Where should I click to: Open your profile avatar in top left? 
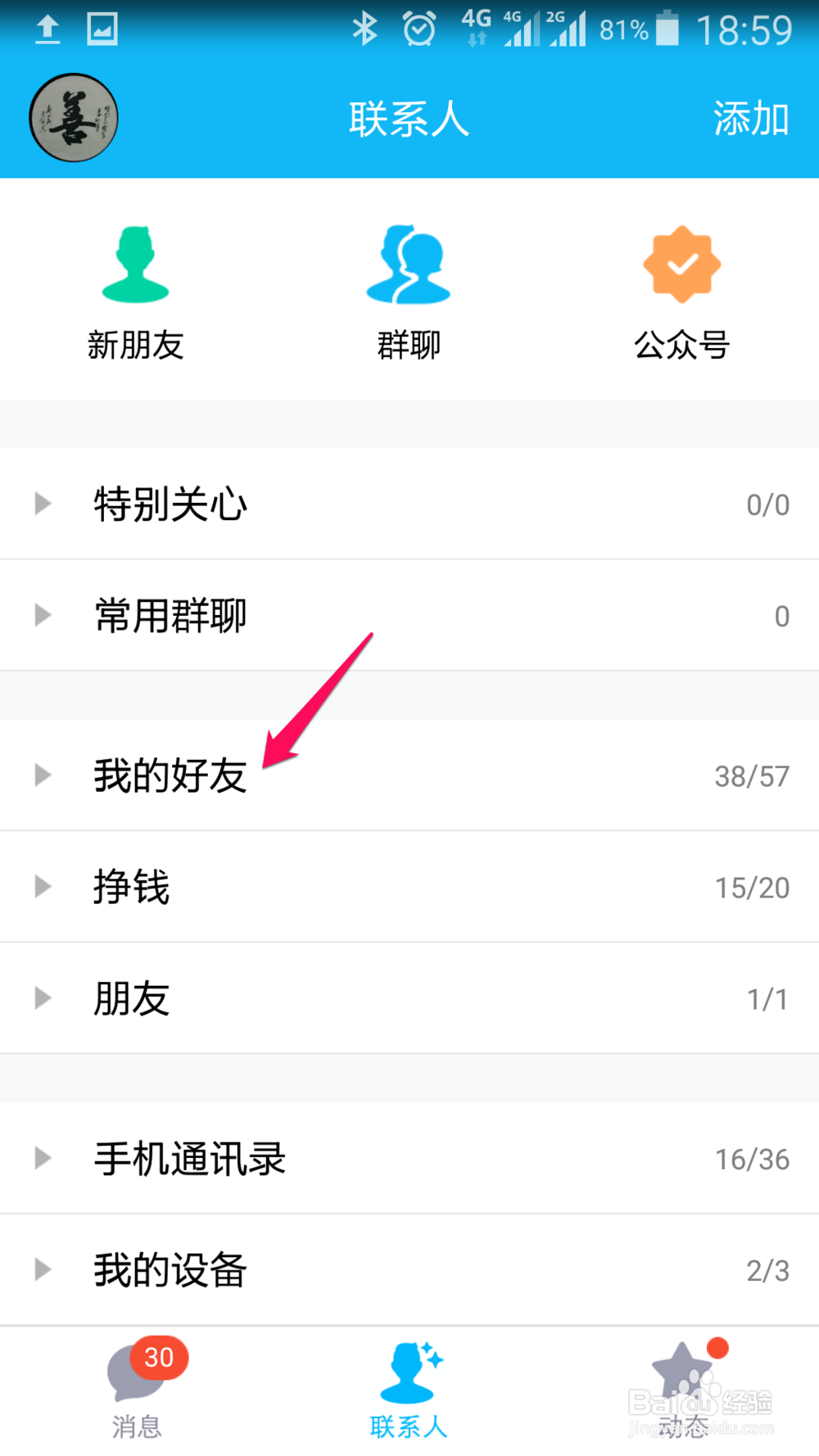point(74,117)
